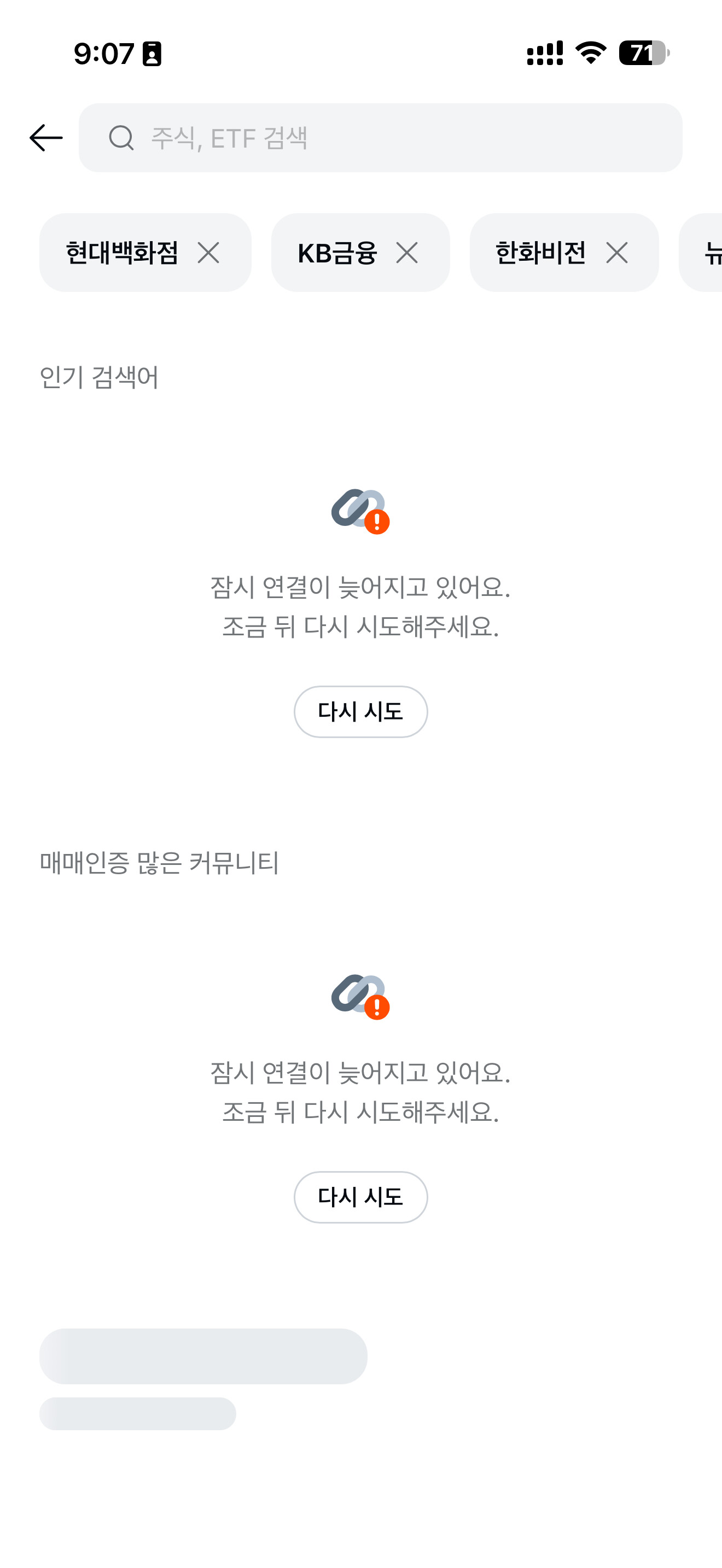The image size is (722, 1568).
Task: Tap the stock and ETF search field
Action: (x=381, y=138)
